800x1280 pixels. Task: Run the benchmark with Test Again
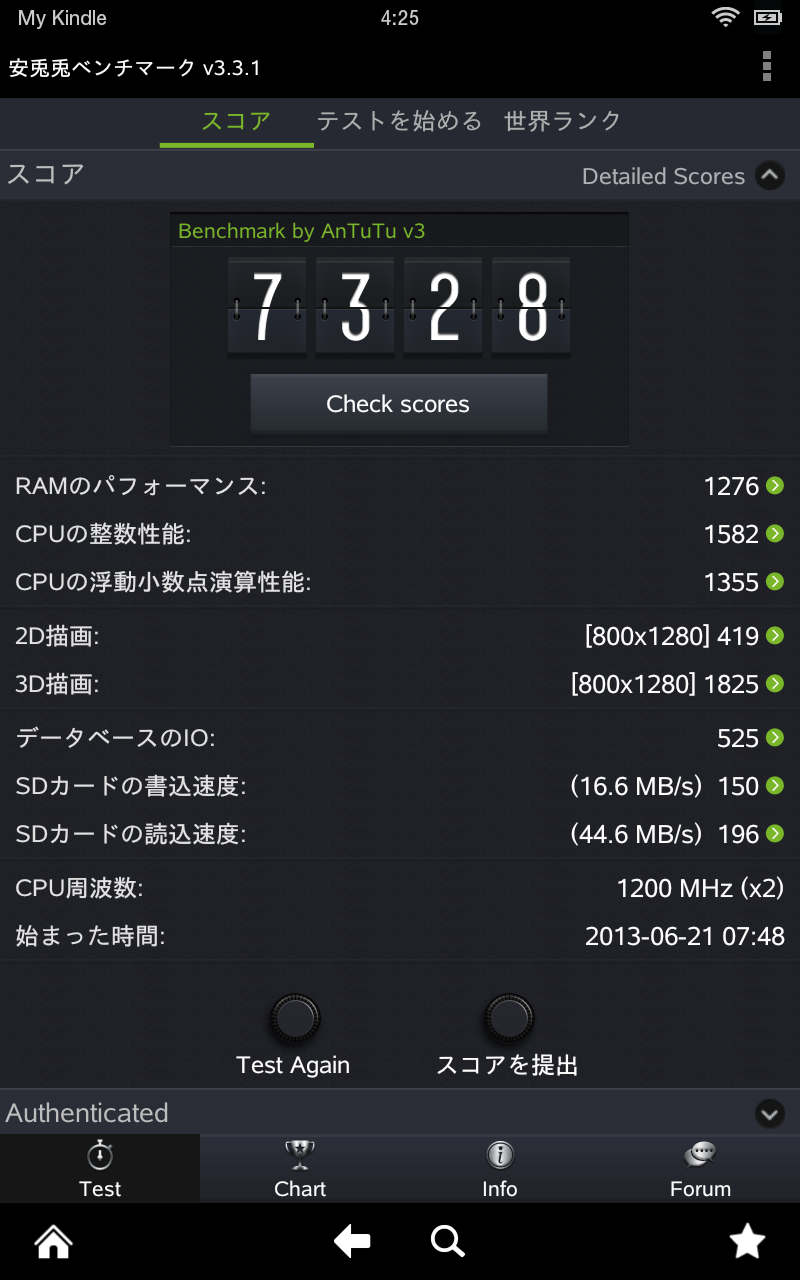coord(294,1020)
